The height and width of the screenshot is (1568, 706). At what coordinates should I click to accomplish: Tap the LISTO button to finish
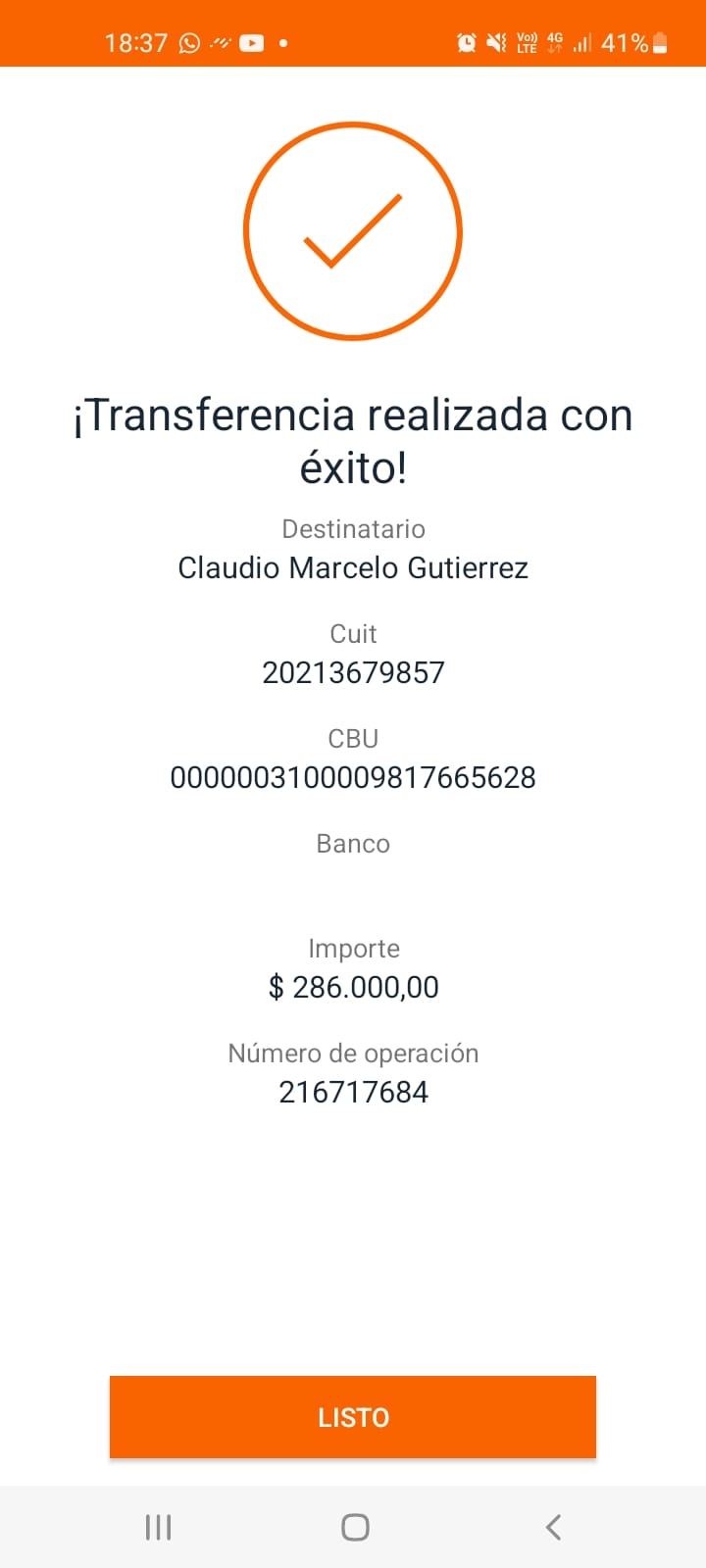coord(353,1417)
